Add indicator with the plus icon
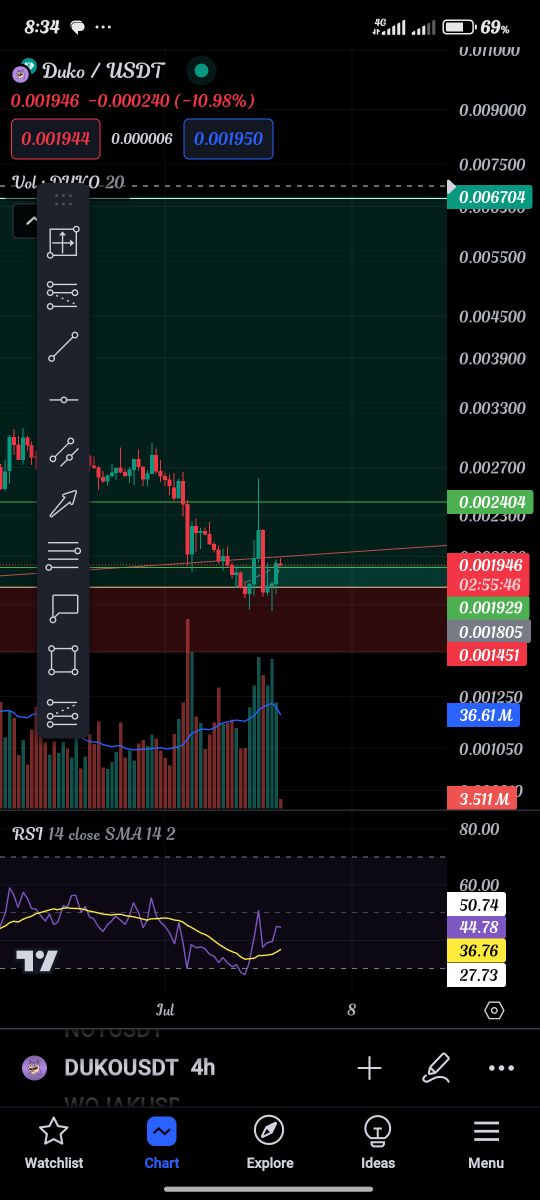 pyautogui.click(x=370, y=1068)
